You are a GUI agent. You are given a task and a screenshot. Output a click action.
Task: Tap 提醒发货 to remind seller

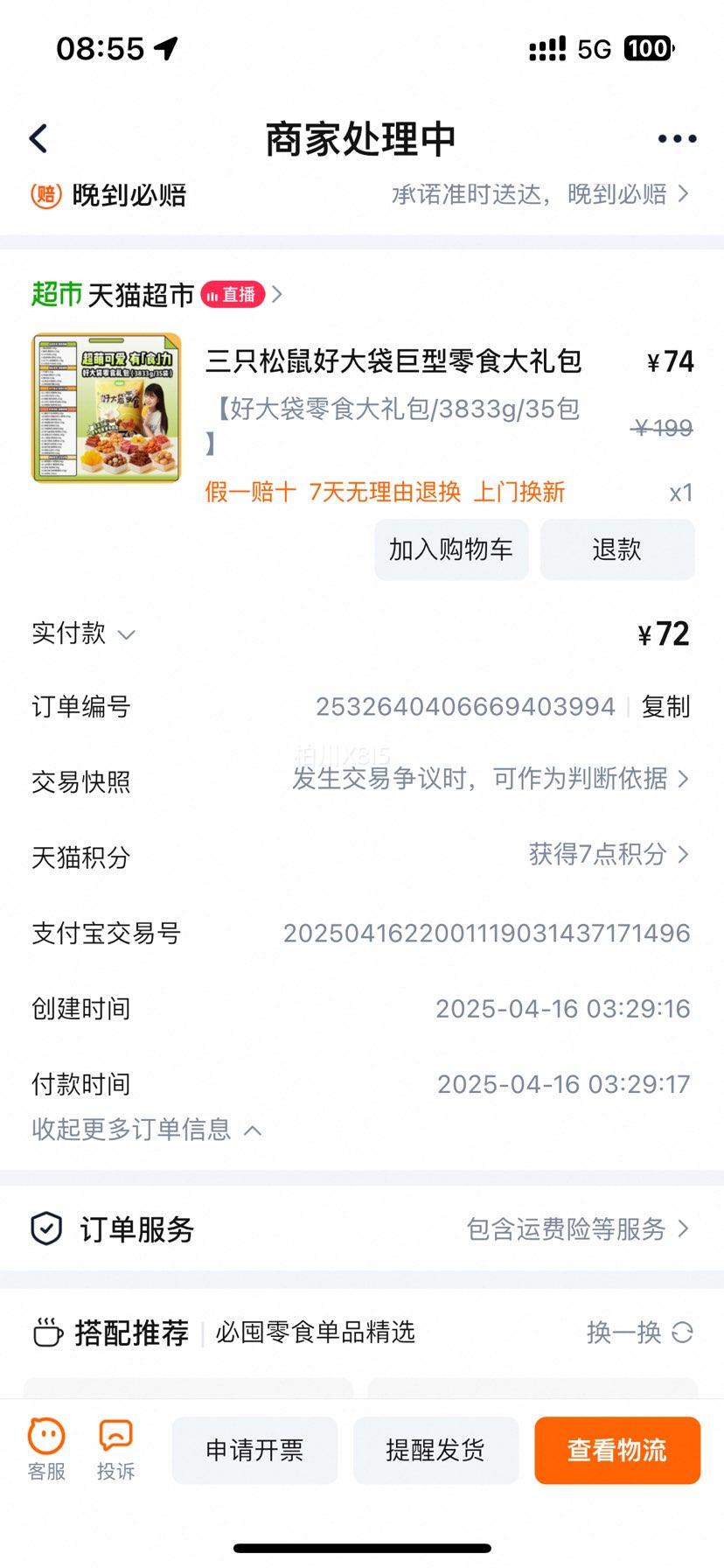(x=435, y=1450)
